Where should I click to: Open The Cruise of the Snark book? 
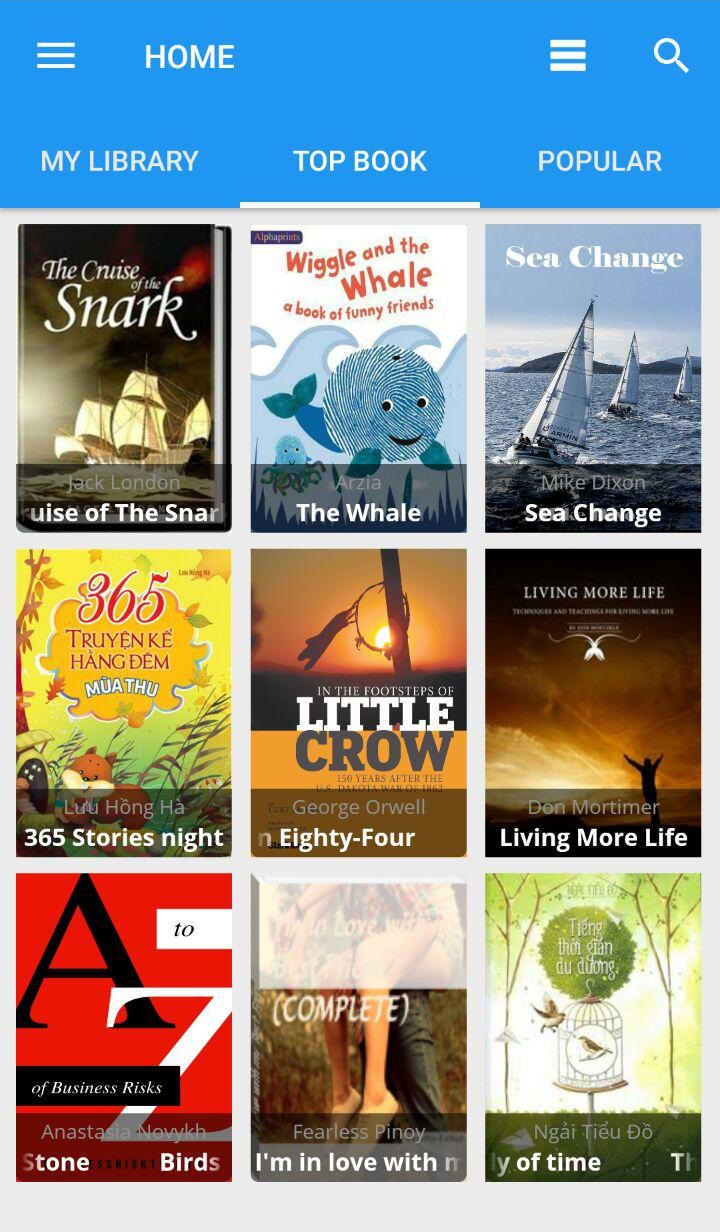[124, 378]
